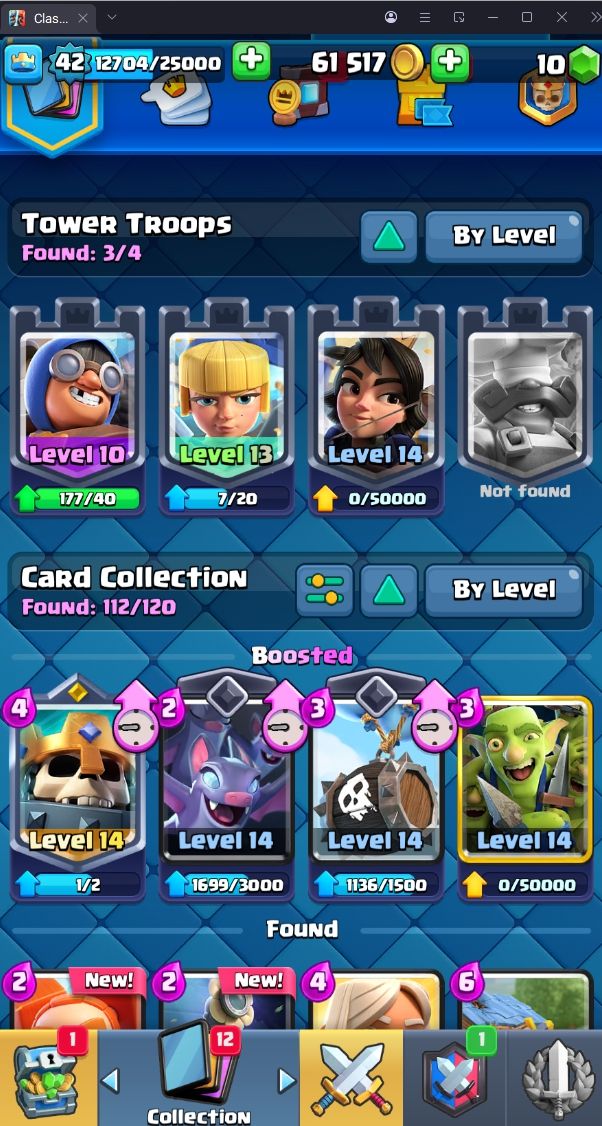Change Card Collection sorting By Level

tap(504, 590)
